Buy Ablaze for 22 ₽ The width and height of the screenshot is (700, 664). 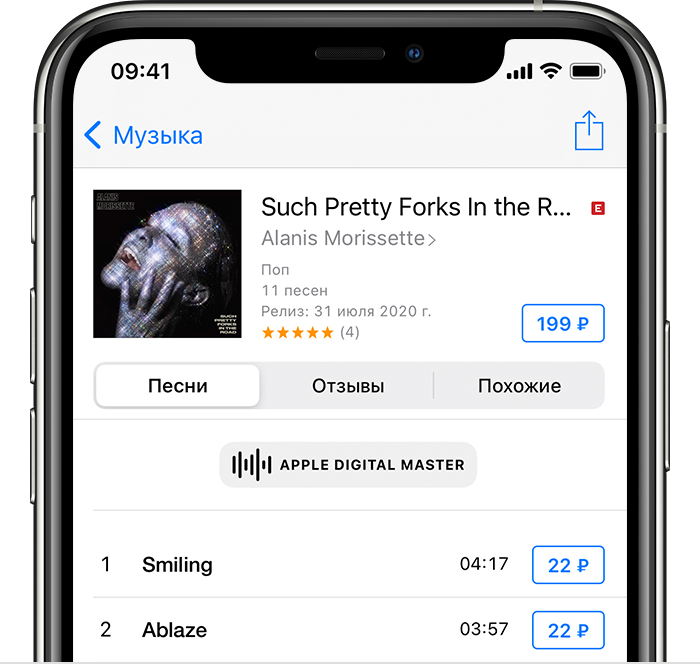[x=568, y=630]
